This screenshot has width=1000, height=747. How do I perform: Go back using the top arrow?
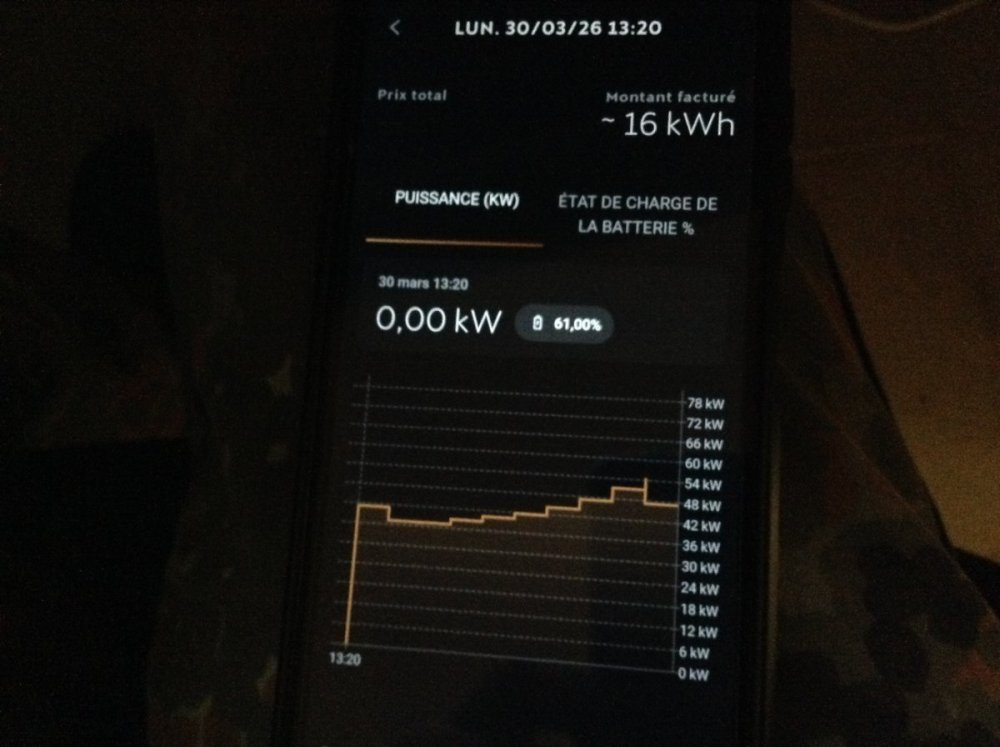[395, 28]
